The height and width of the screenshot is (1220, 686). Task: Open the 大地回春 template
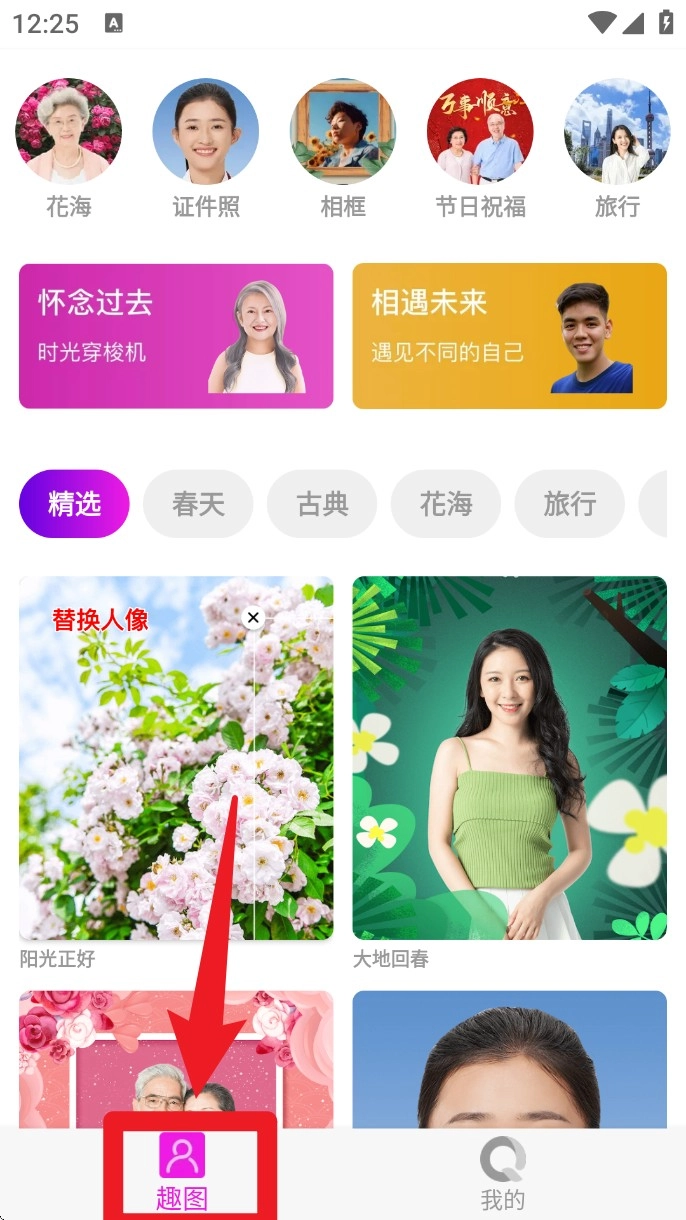click(x=509, y=757)
